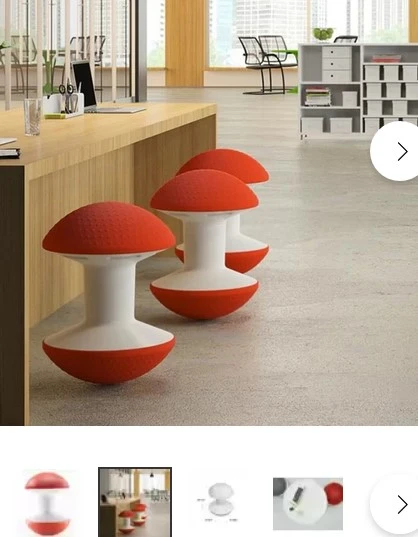The width and height of the screenshot is (418, 537).
Task: Select the single red stool thumbnail
Action: click(x=48, y=503)
